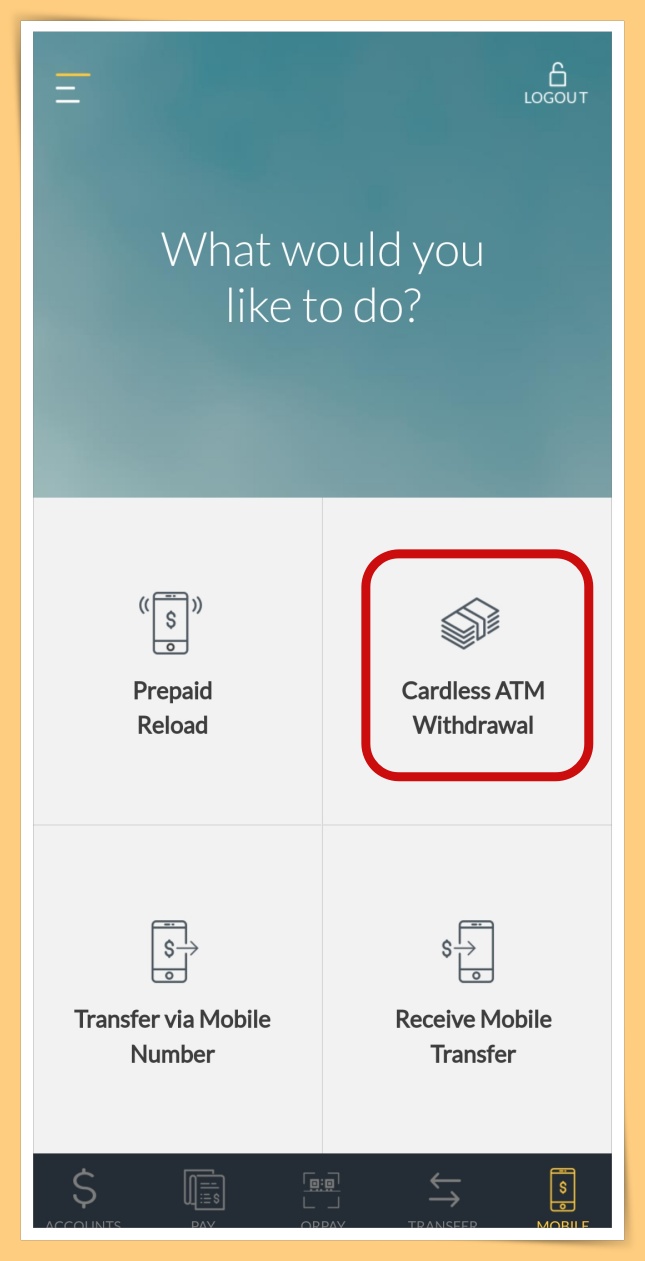This screenshot has width=645, height=1261.
Task: Open Prepaid Reload
Action: pos(172,663)
